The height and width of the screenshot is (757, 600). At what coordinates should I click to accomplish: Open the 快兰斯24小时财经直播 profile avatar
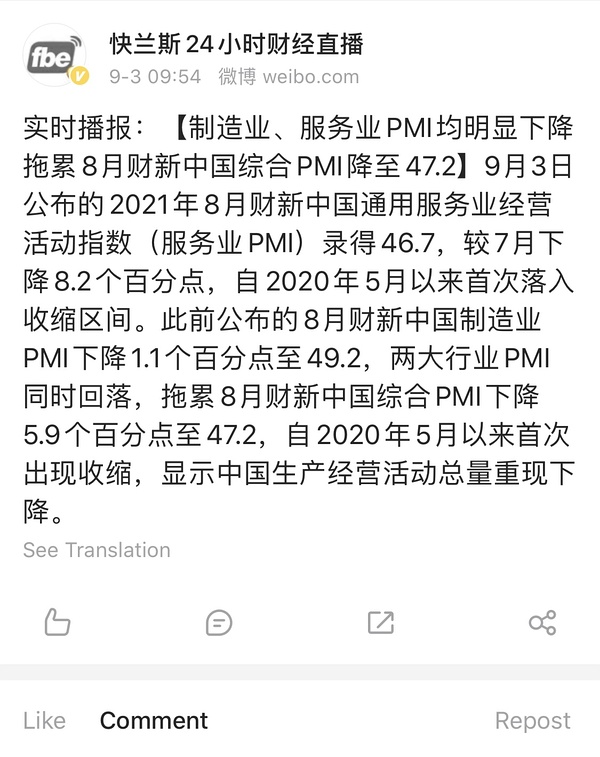point(55,58)
